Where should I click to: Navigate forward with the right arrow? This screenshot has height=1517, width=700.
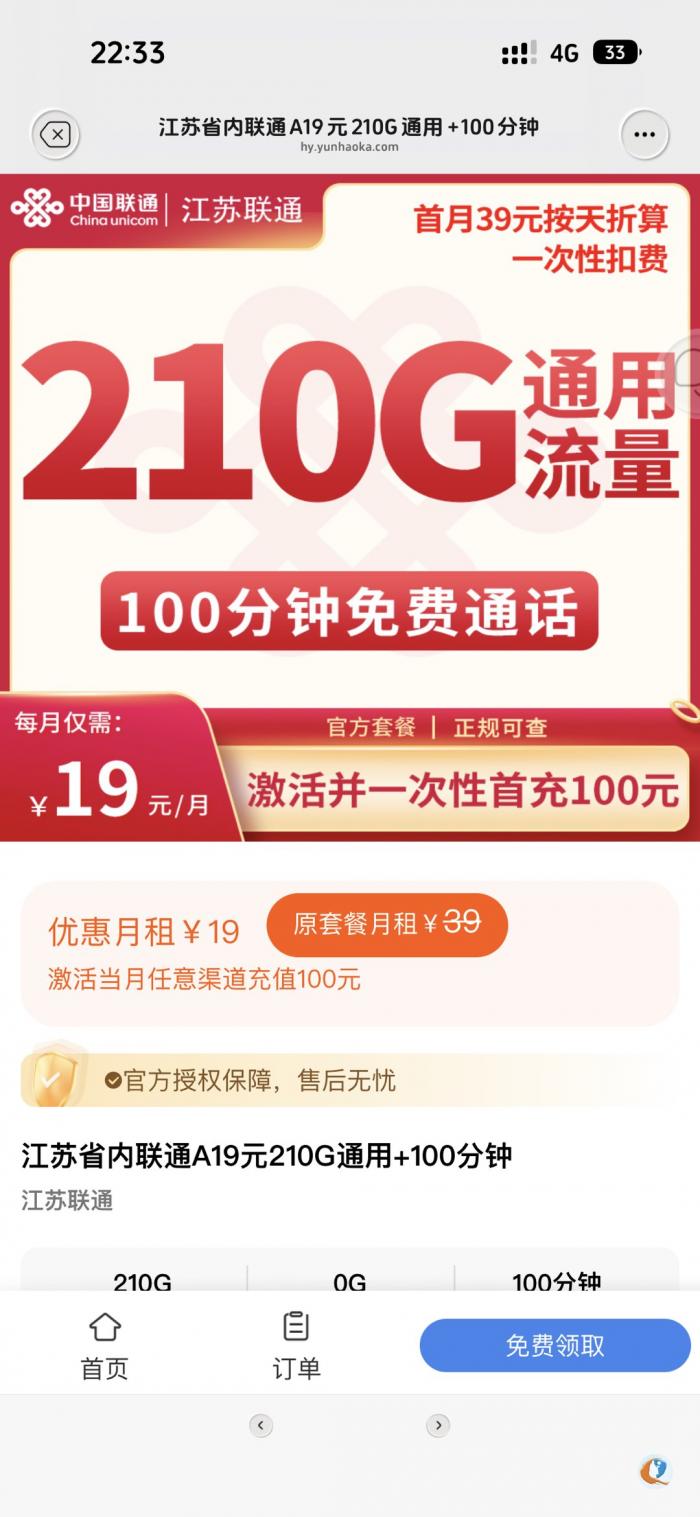(x=438, y=1425)
